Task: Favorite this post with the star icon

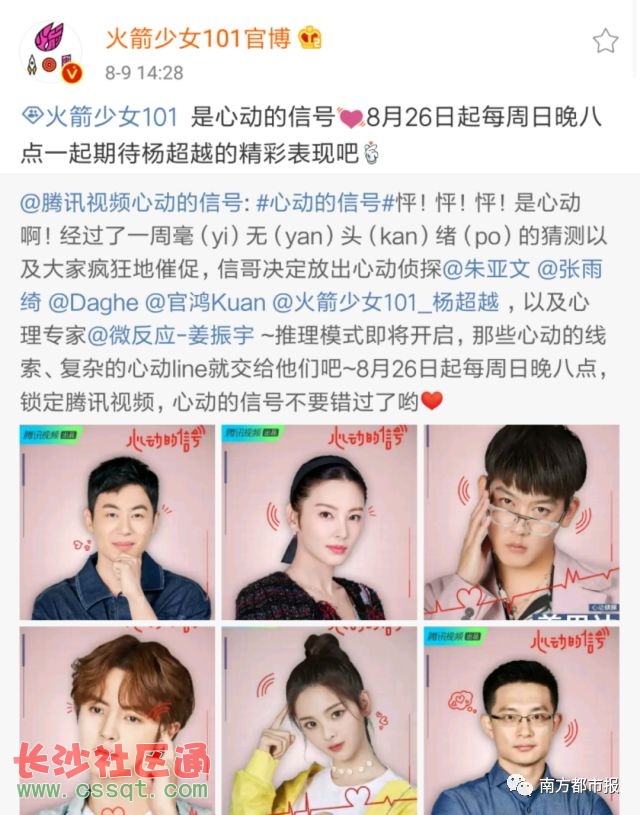Action: pyautogui.click(x=605, y=41)
